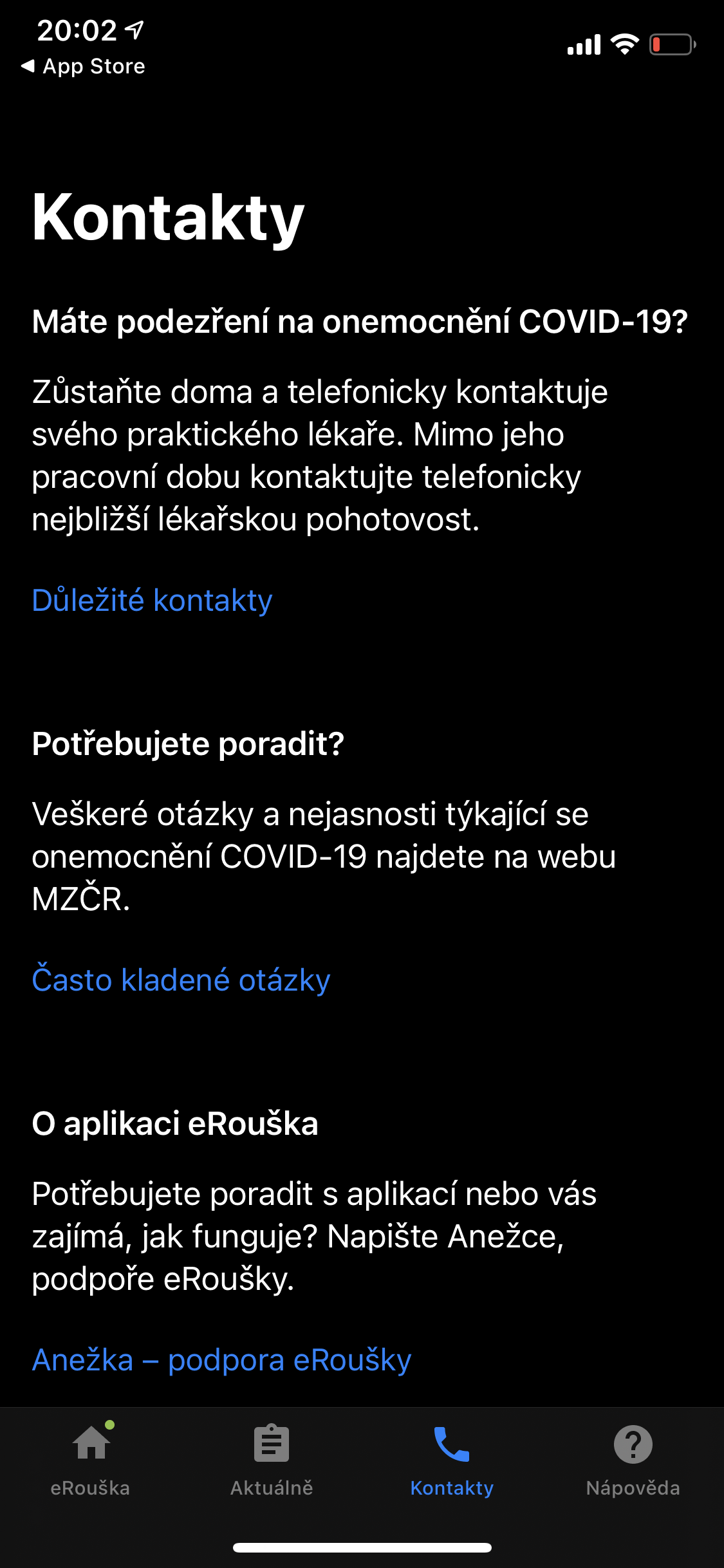Screen dimensions: 724x1568
Task: Go to the Nápověda tab
Action: click(633, 1459)
